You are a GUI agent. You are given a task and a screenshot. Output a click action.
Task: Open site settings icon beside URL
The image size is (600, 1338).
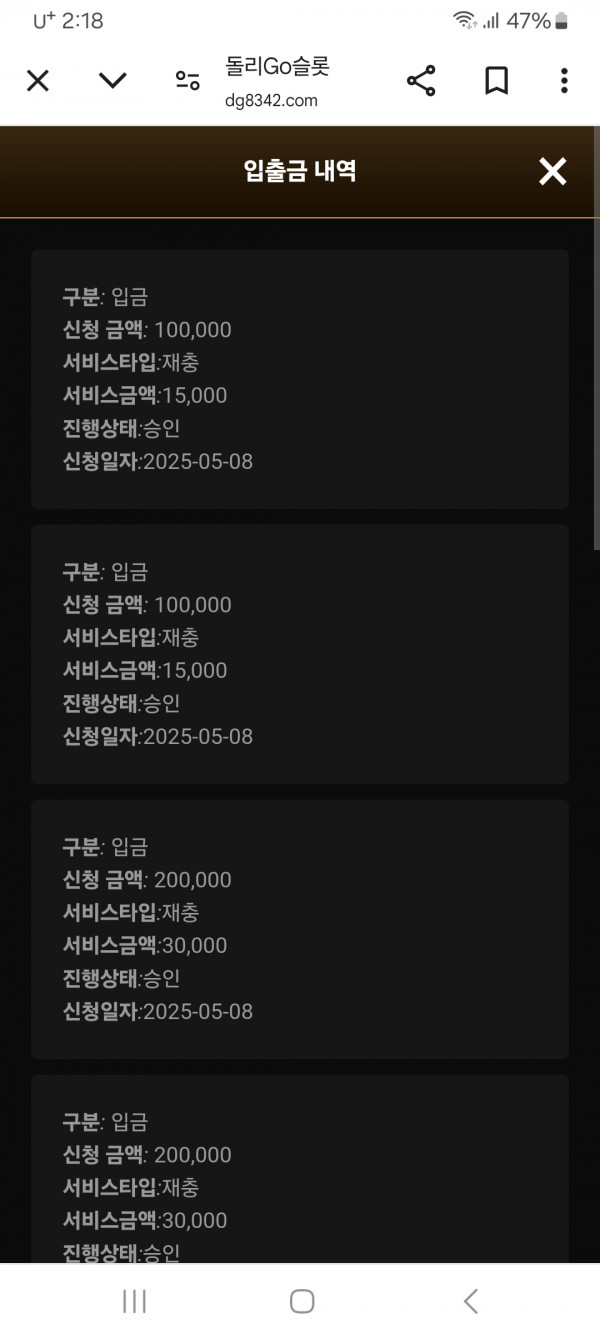[x=187, y=81]
